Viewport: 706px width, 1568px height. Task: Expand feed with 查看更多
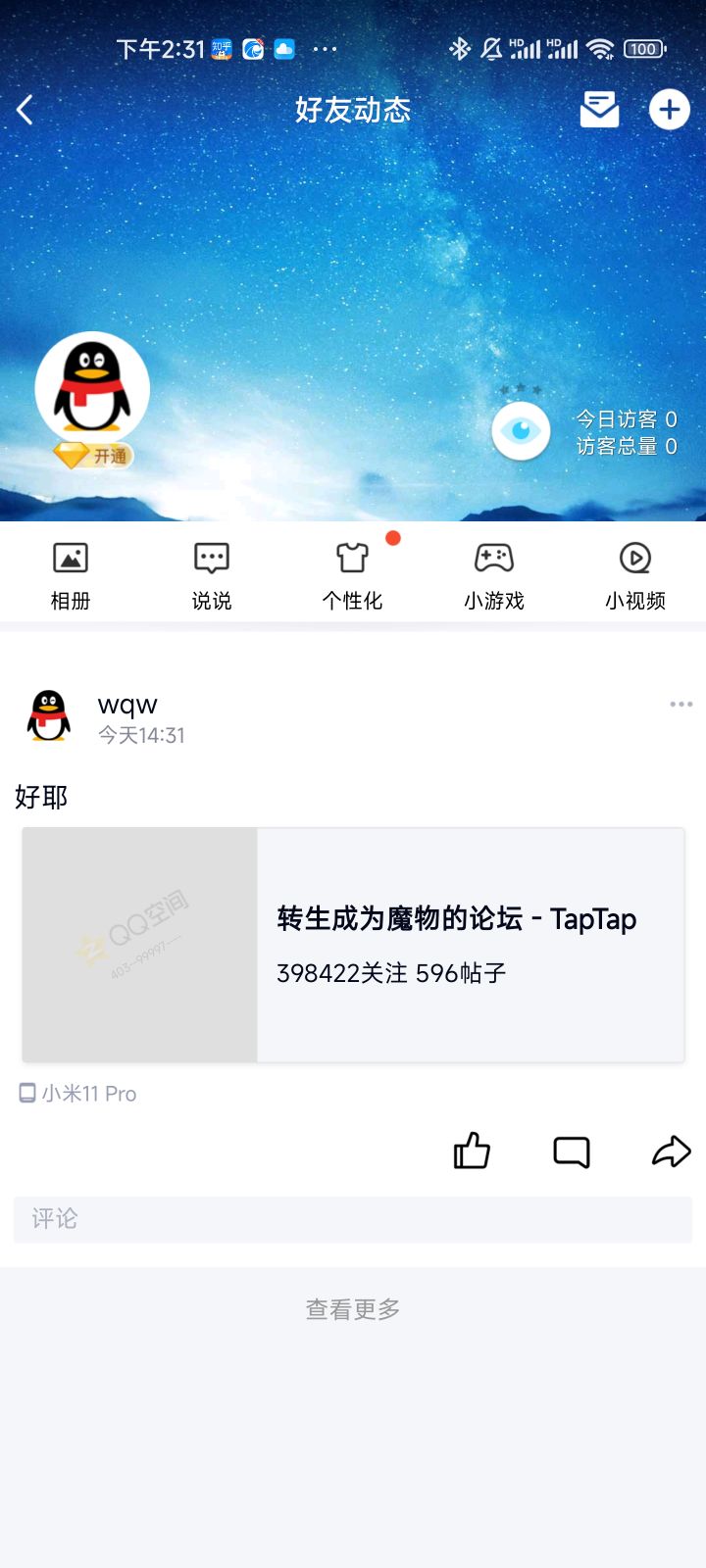[x=352, y=1307]
